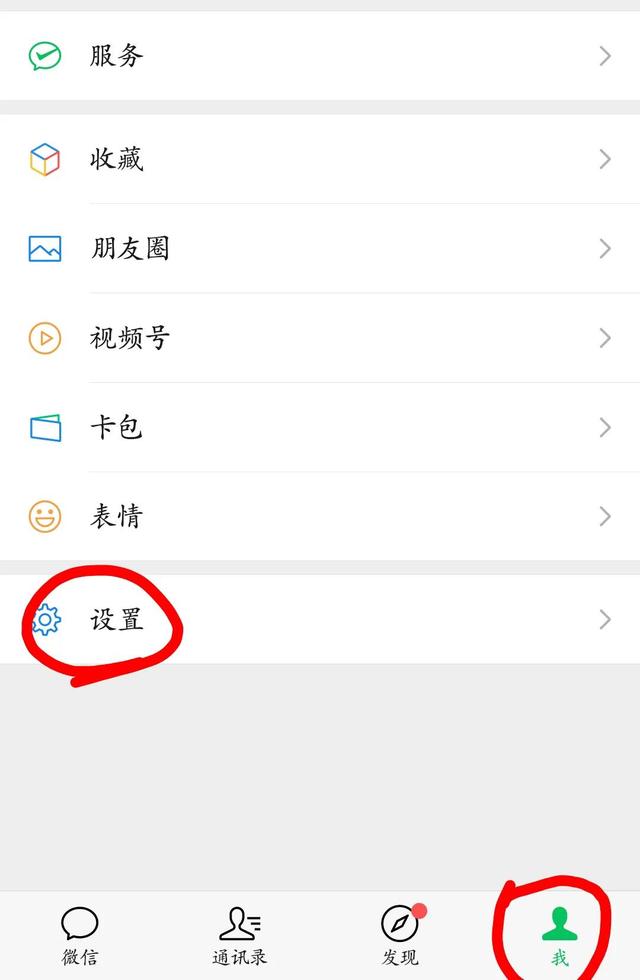The width and height of the screenshot is (640, 980).
Task: Open 设置 settings
Action: pyautogui.click(x=320, y=619)
